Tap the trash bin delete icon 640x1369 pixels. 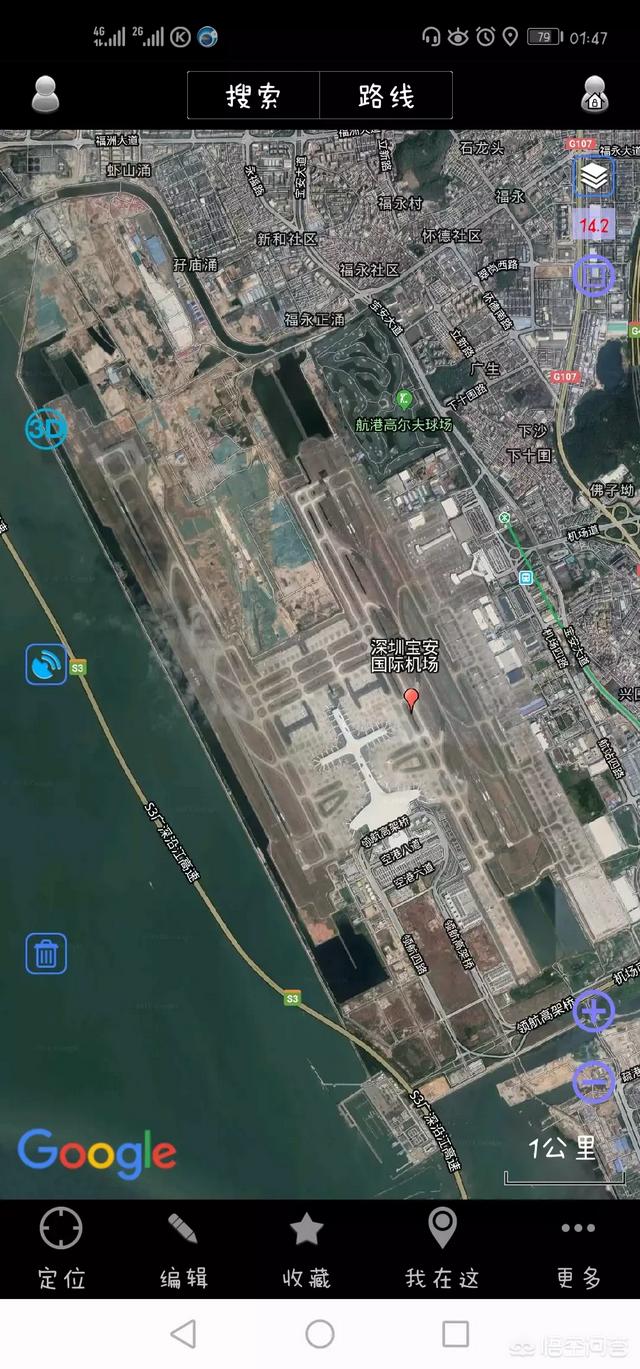pyautogui.click(x=46, y=953)
